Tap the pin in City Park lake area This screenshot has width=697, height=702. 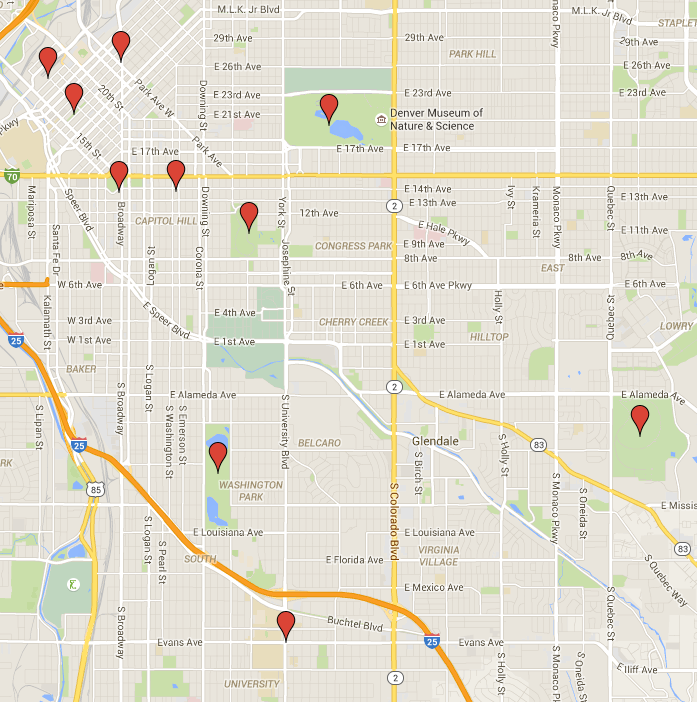point(328,107)
